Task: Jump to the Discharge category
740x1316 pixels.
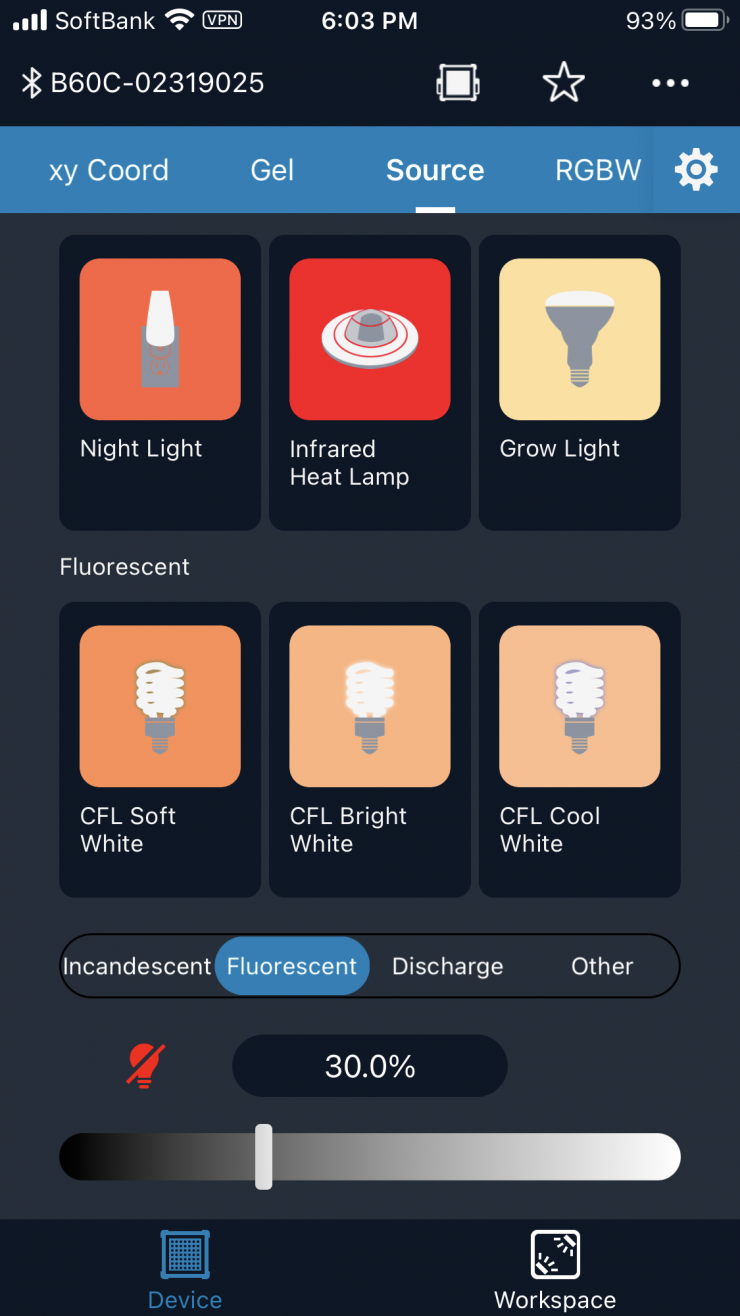Action: coord(447,966)
